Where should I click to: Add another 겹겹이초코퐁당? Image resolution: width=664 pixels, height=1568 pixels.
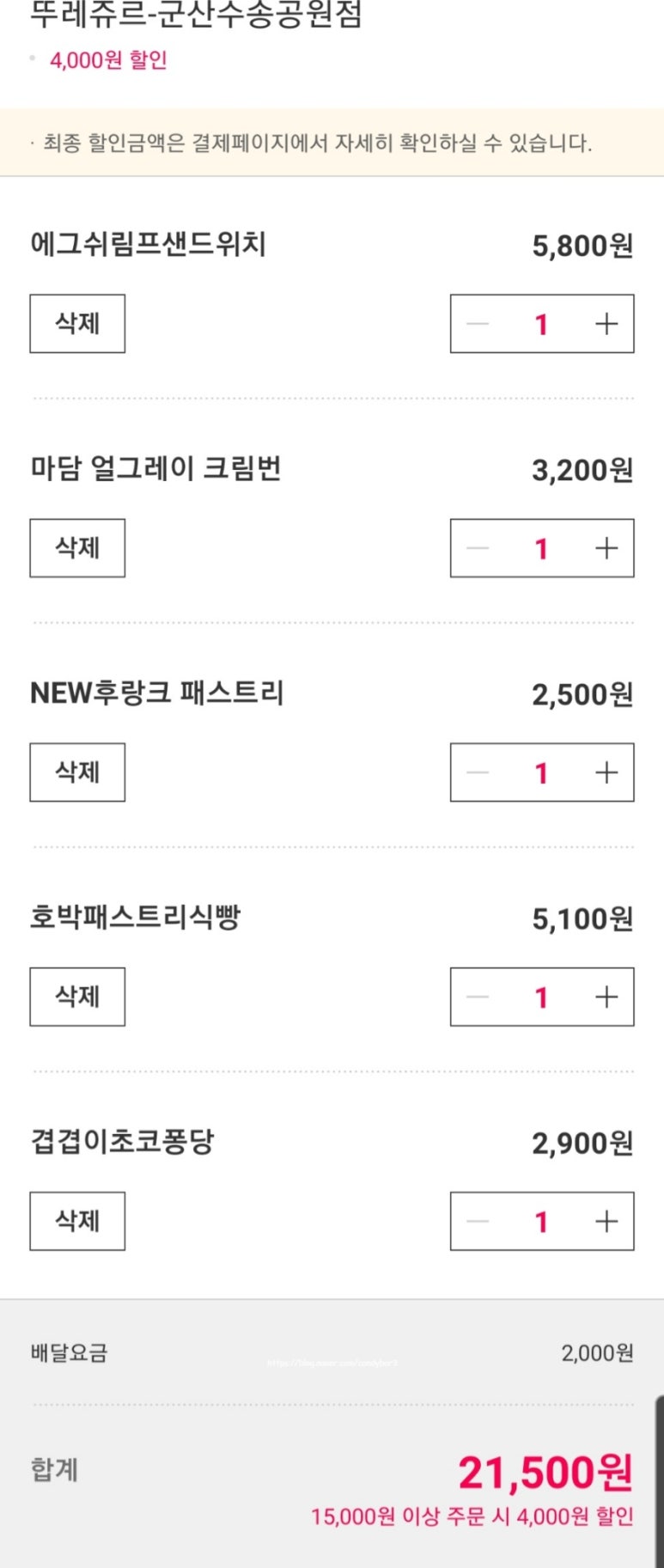pyautogui.click(x=606, y=1221)
